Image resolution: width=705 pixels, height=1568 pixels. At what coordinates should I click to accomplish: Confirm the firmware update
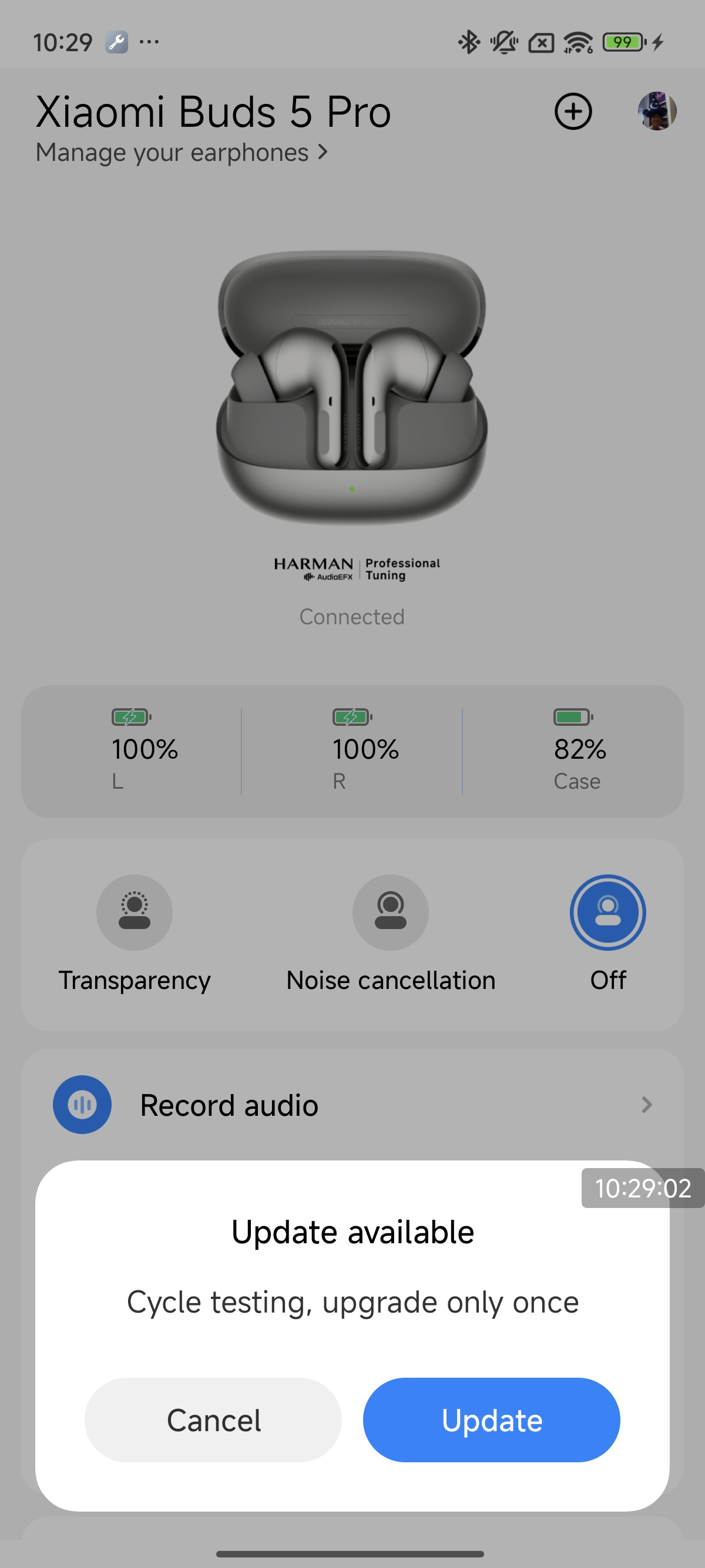491,1419
